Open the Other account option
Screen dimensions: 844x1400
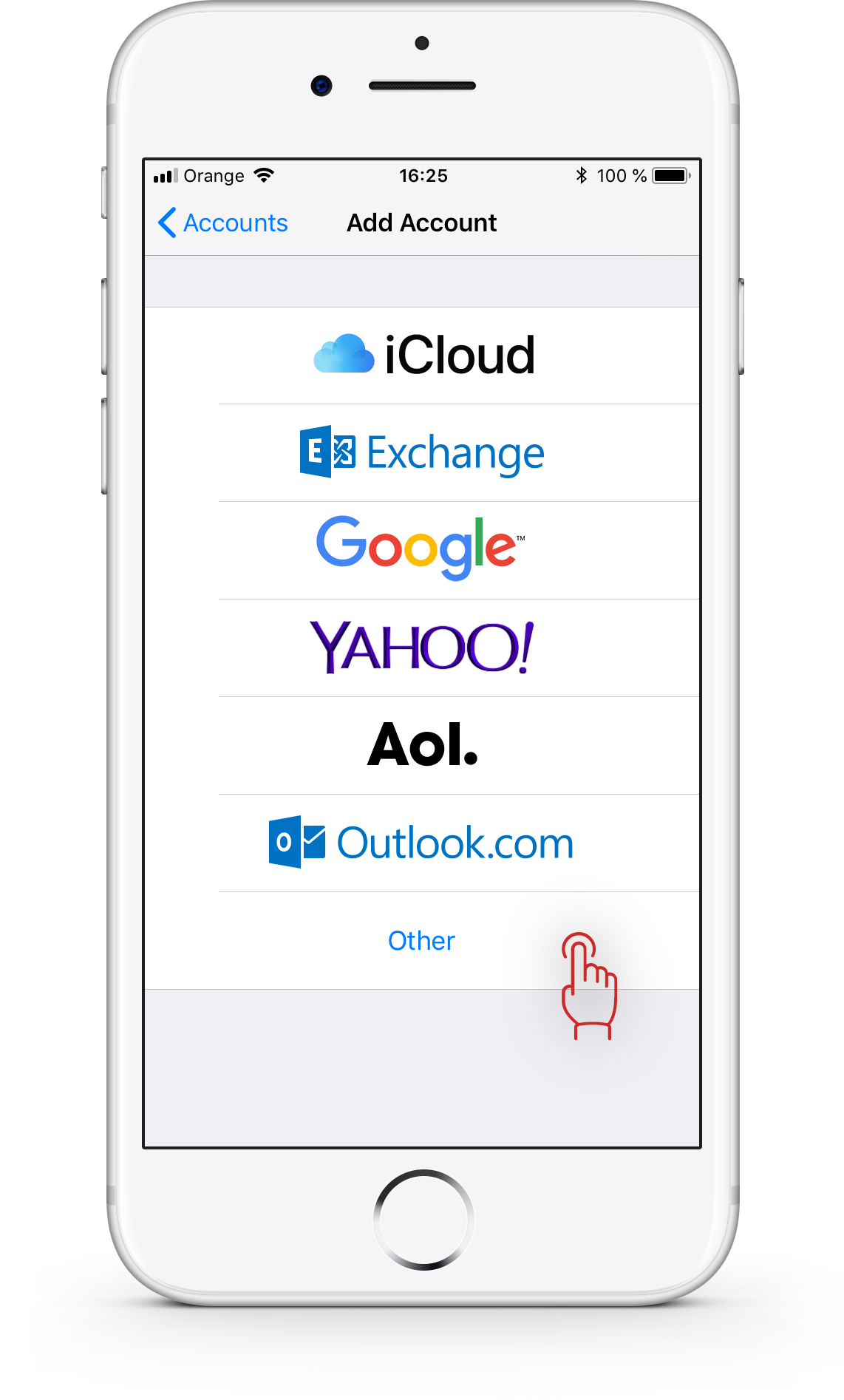click(422, 941)
